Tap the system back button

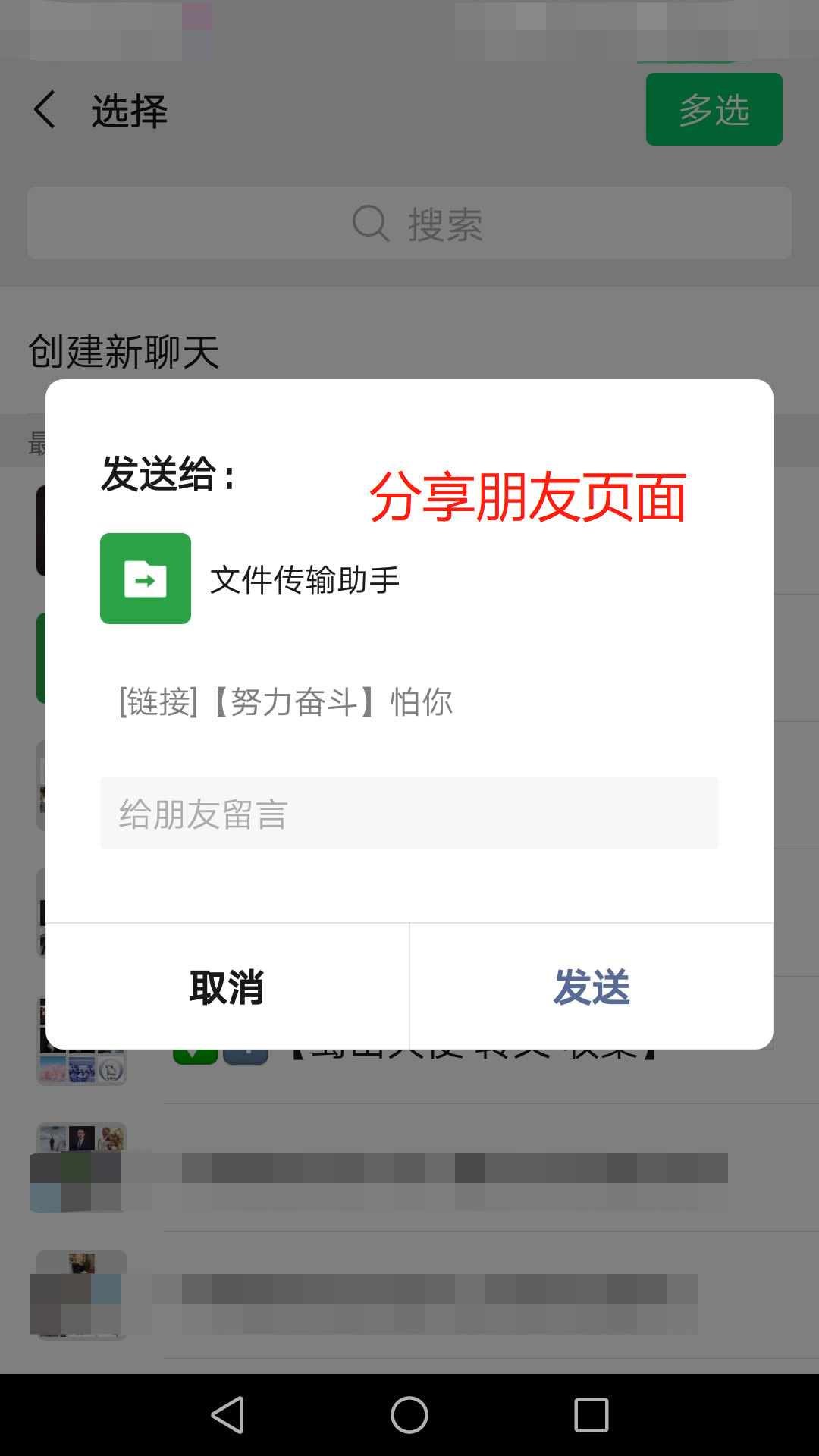tap(227, 1415)
